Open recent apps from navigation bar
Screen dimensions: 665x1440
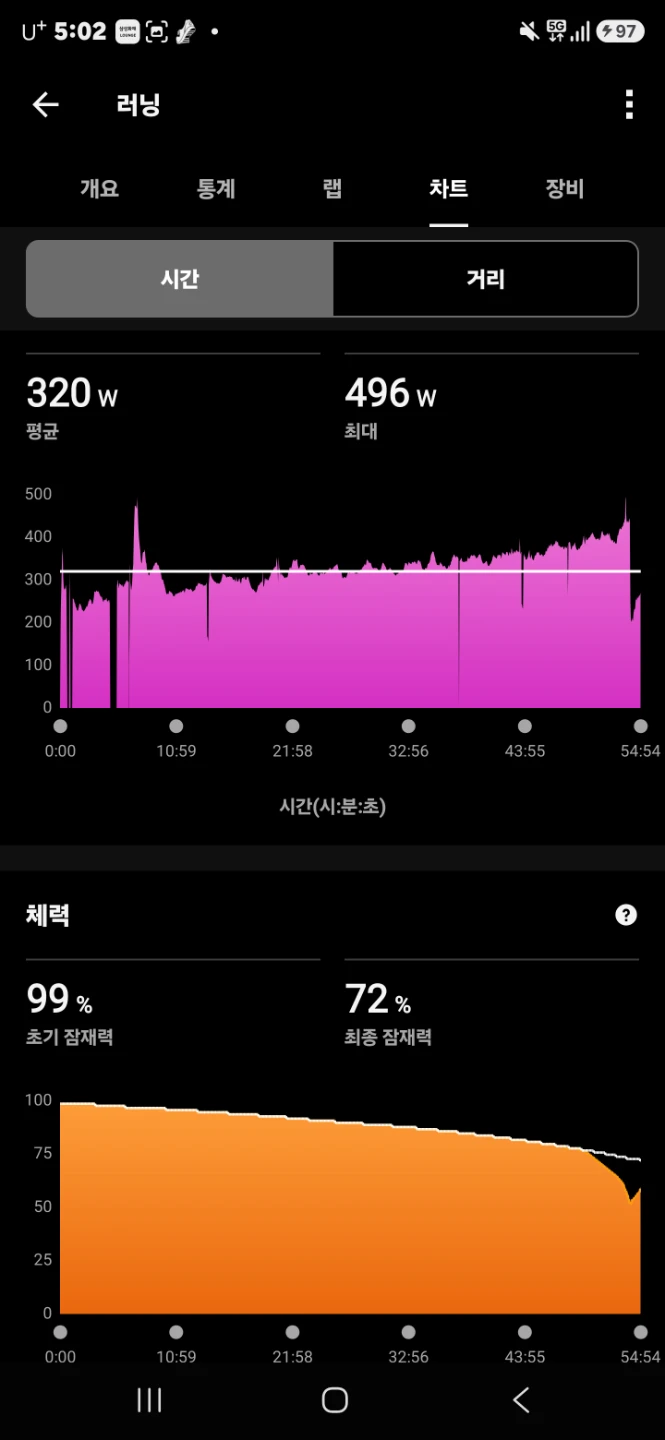149,1400
